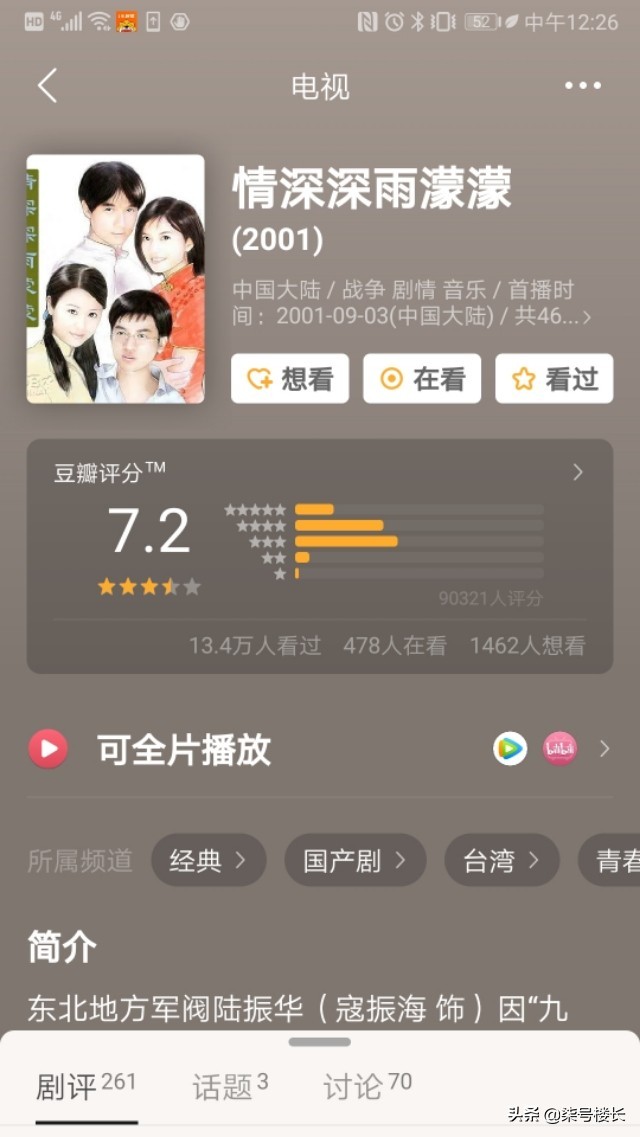
Task: Select the 台湾 channel chip
Action: 501,860
